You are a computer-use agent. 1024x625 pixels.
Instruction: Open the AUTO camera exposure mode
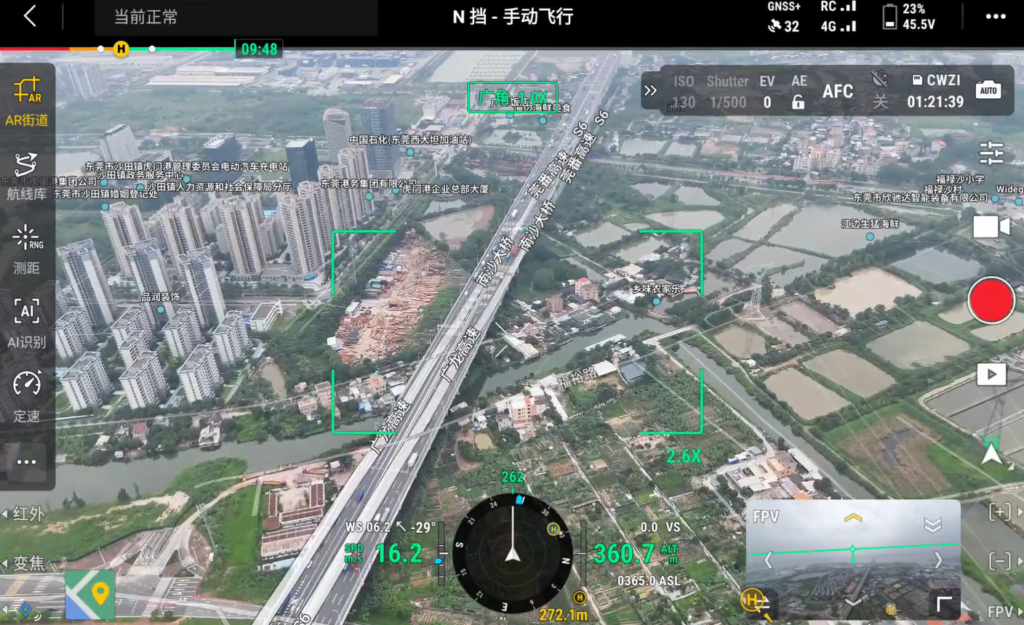[x=988, y=90]
